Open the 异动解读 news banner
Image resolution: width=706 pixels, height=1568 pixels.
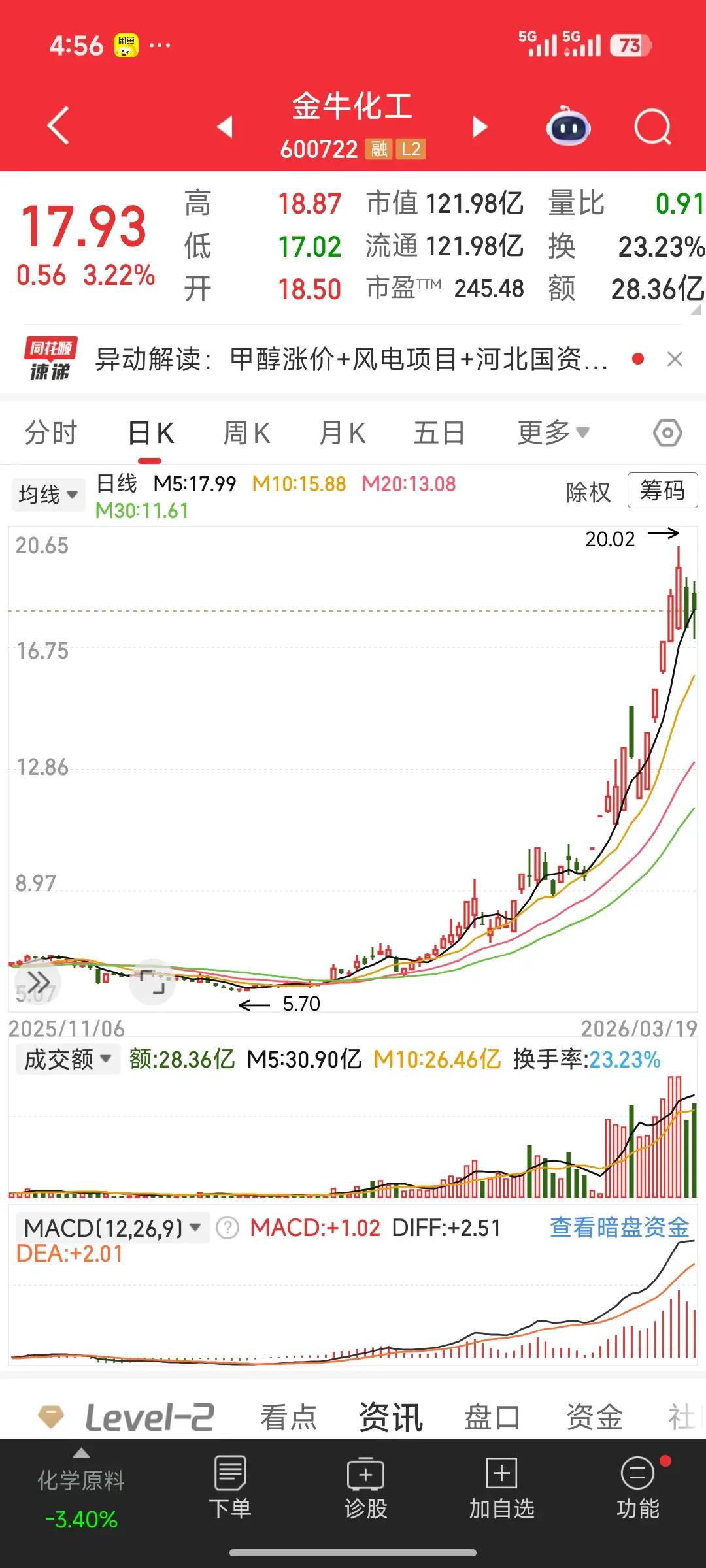tap(353, 358)
